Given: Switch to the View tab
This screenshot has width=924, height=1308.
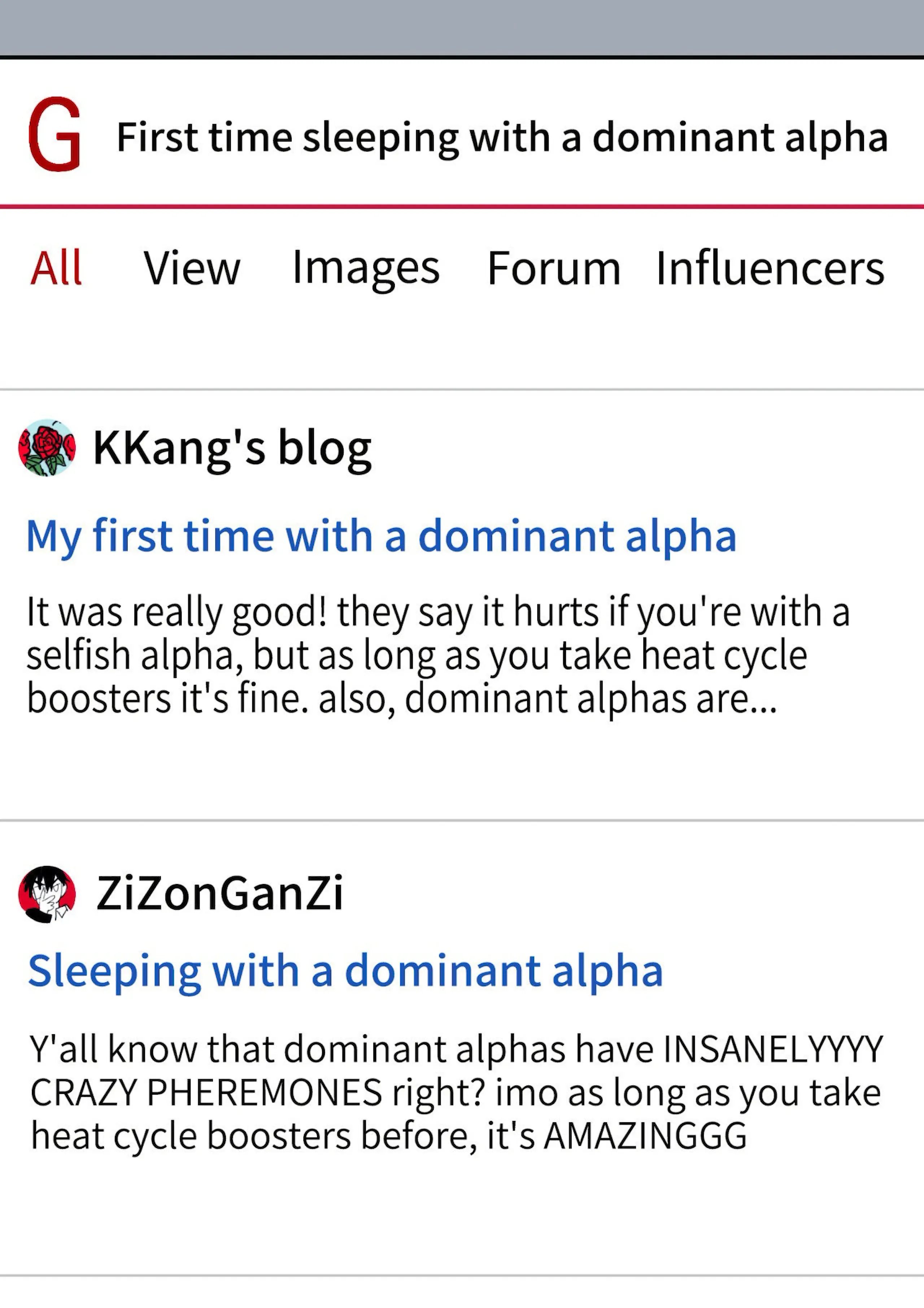Looking at the screenshot, I should click(191, 268).
